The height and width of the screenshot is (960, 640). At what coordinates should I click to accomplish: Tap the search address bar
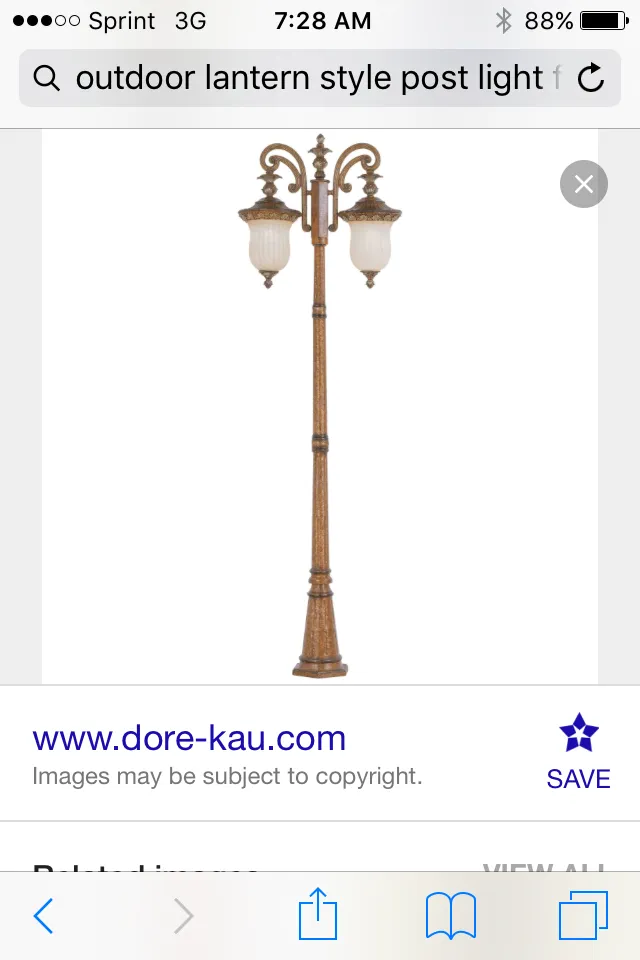(300, 78)
